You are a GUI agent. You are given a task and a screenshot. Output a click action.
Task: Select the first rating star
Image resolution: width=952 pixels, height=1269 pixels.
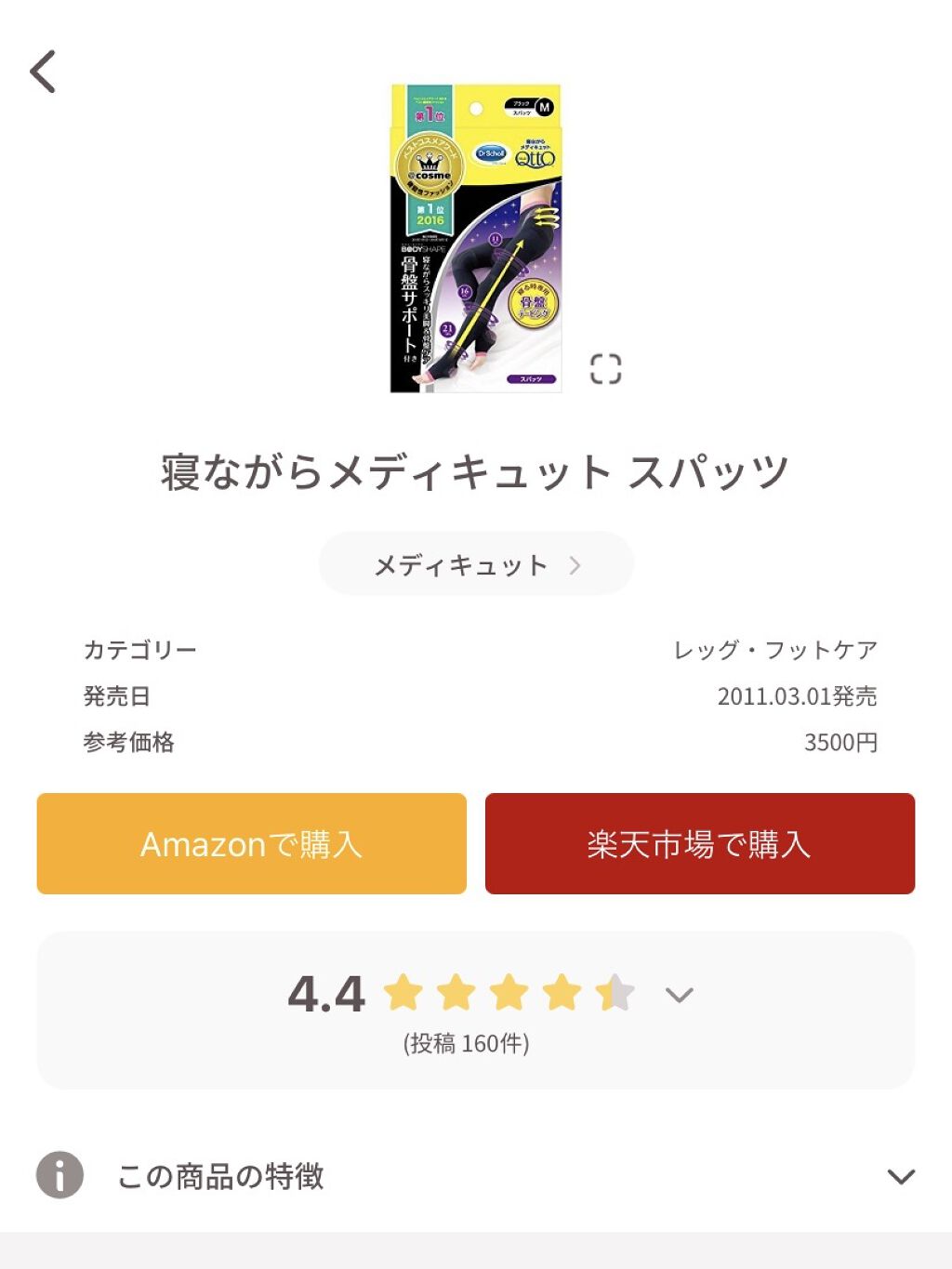(402, 992)
